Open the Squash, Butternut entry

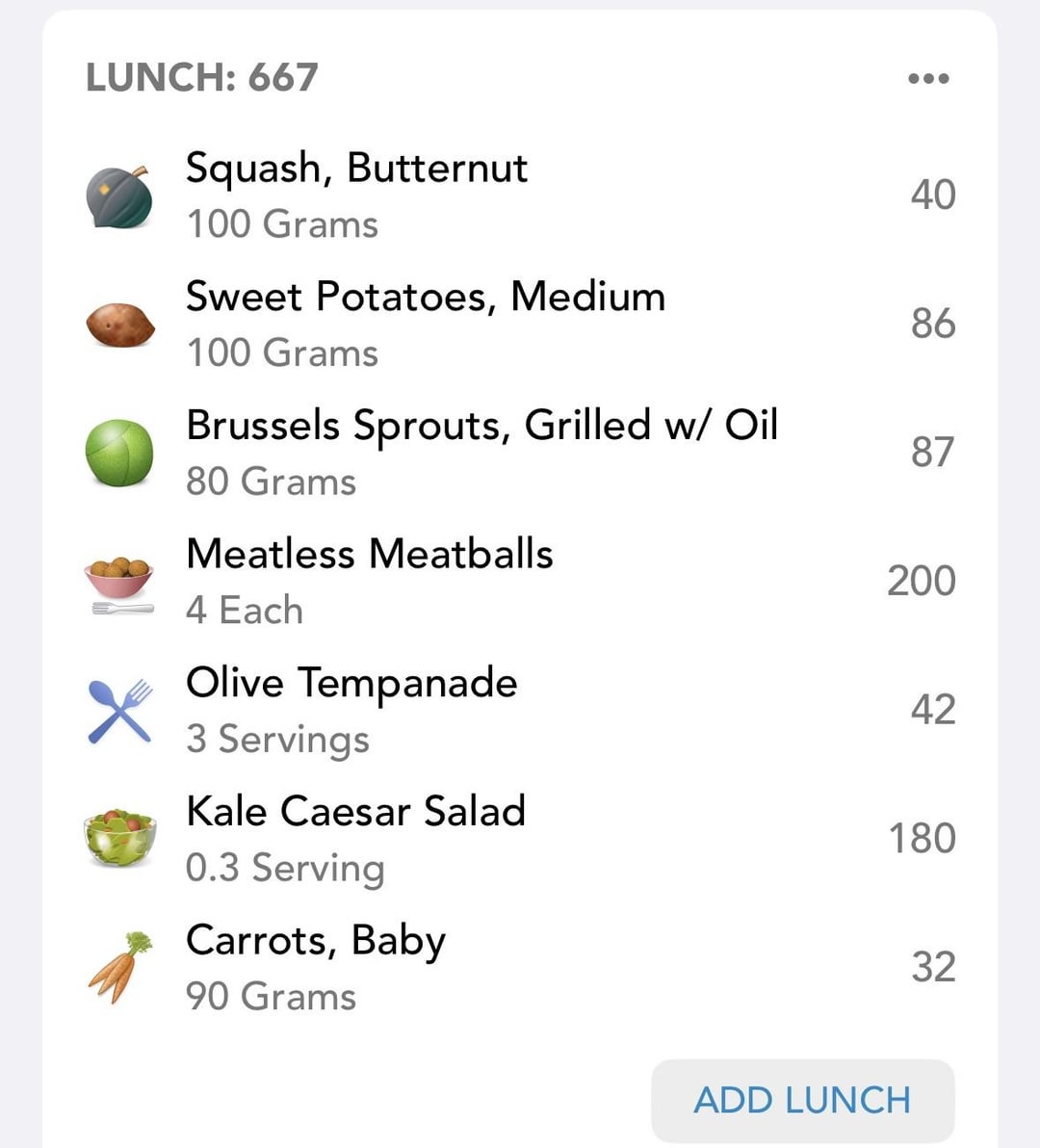[356, 195]
